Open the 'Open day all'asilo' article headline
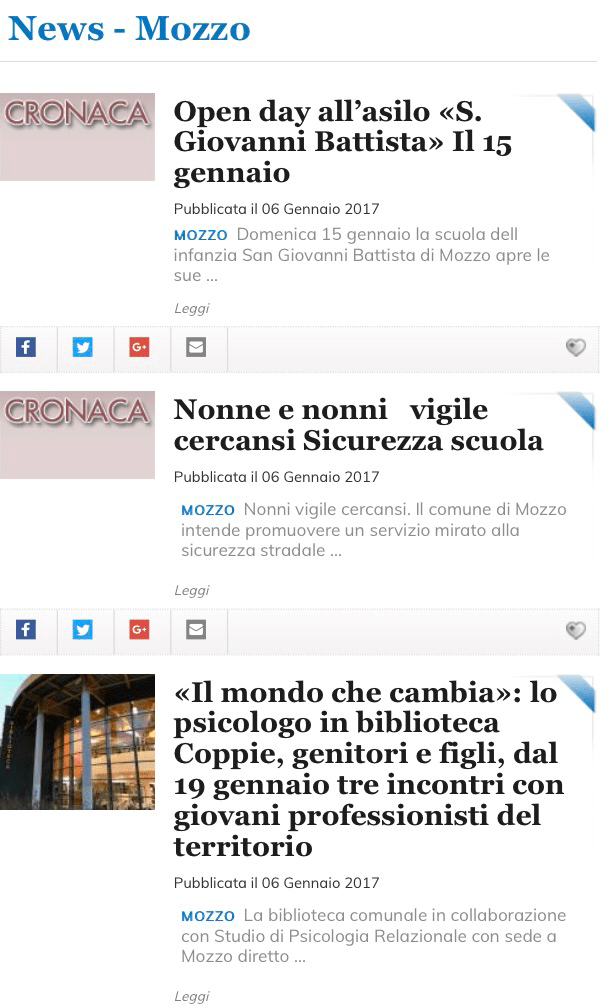Screen dimensions: 610x1008 click(x=342, y=141)
